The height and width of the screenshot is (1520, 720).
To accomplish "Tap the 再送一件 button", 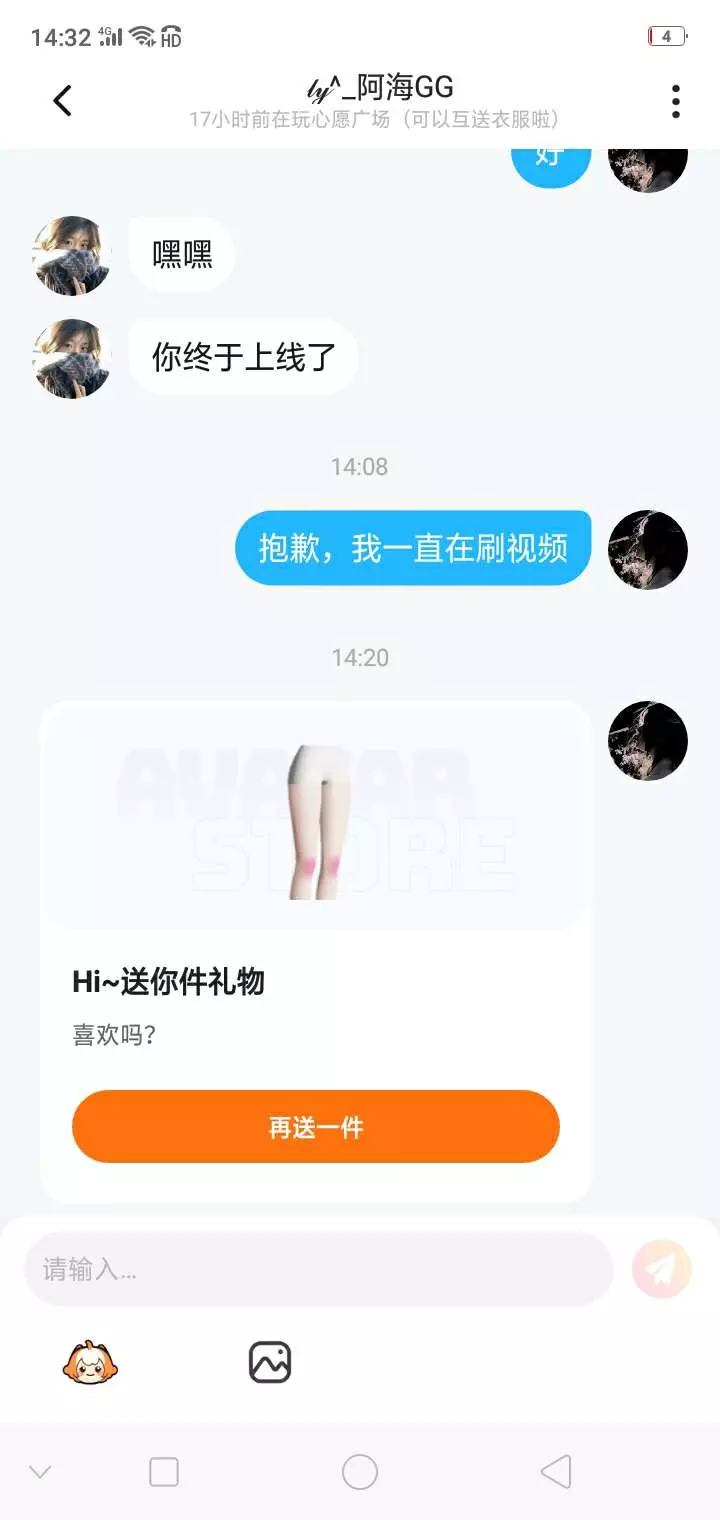I will point(316,1127).
